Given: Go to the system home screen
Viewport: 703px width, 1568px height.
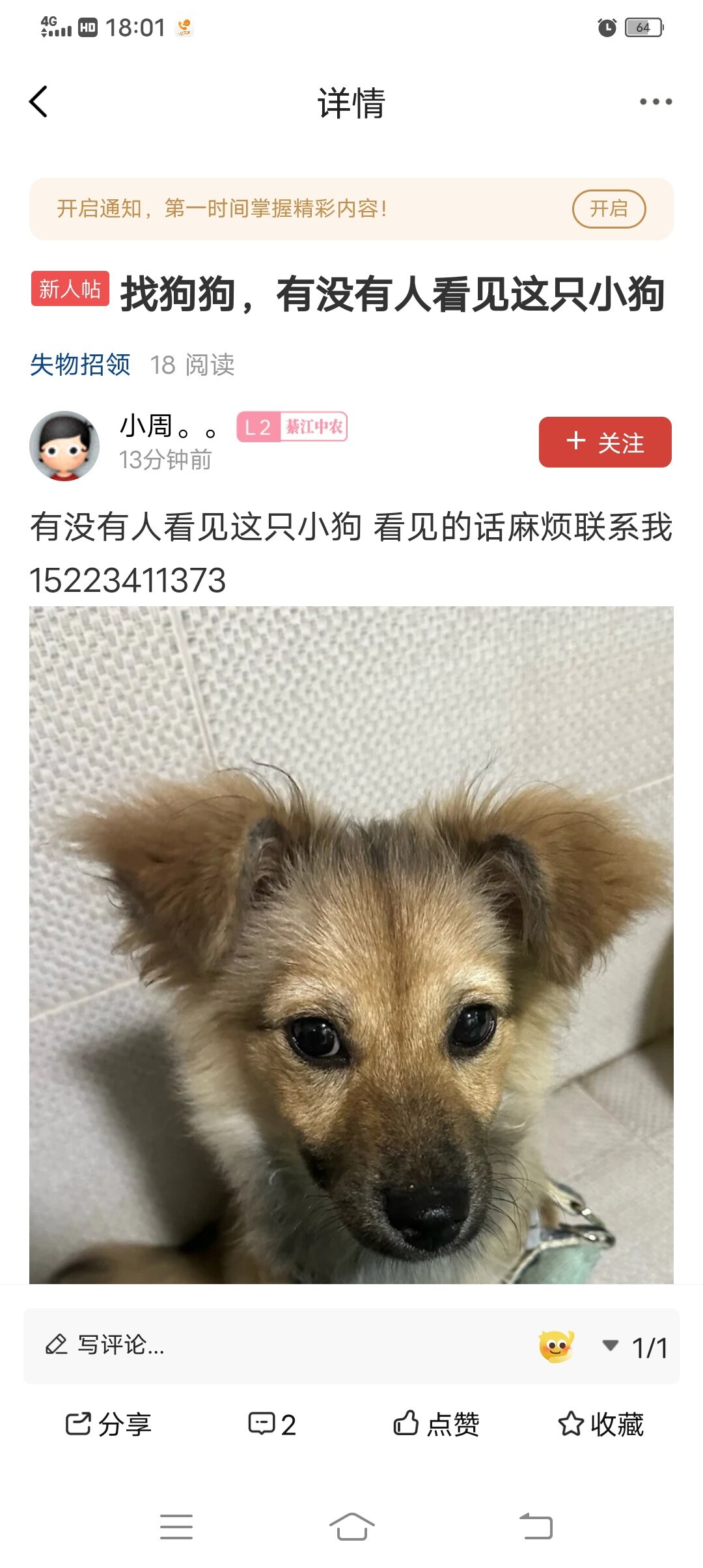Looking at the screenshot, I should [x=351, y=1526].
